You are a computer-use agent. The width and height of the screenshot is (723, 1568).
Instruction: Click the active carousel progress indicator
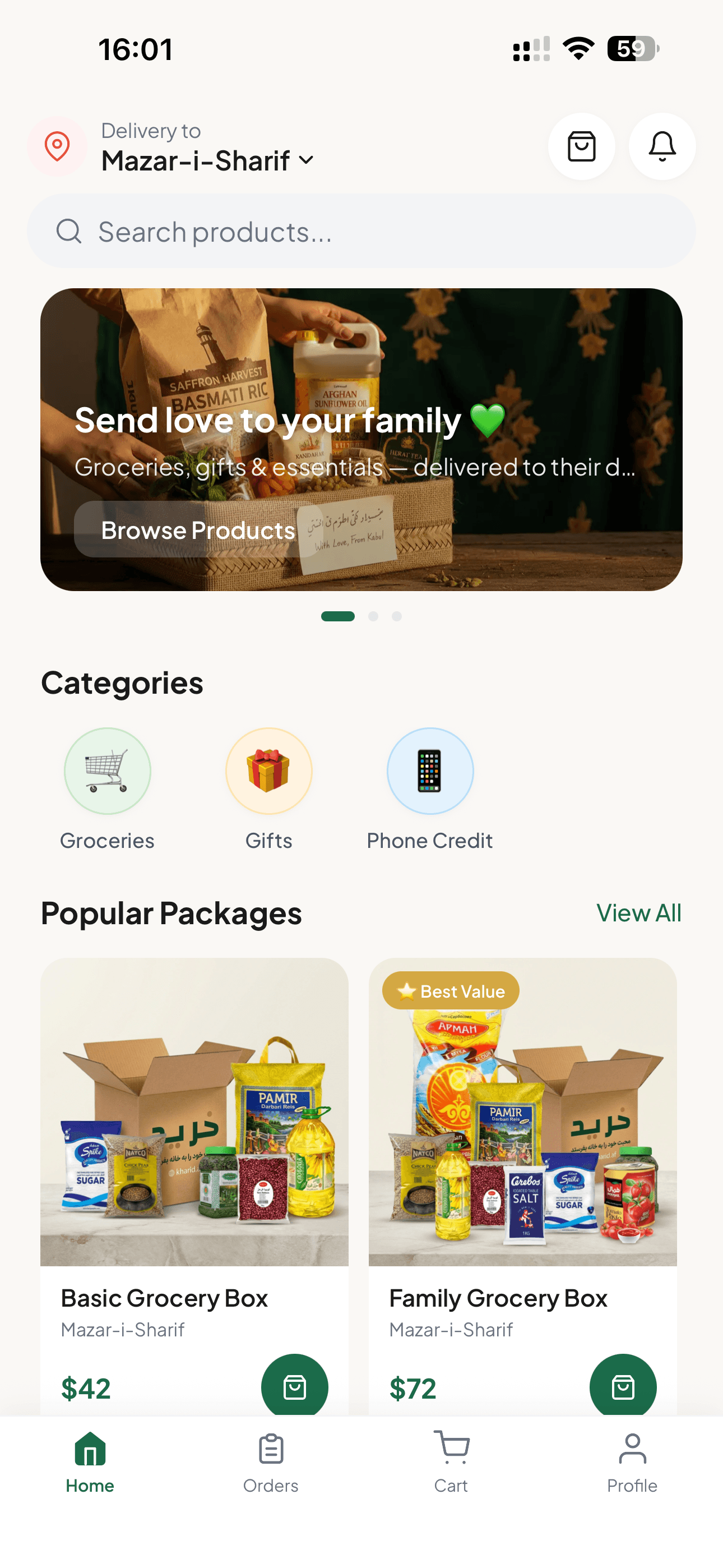click(x=339, y=616)
